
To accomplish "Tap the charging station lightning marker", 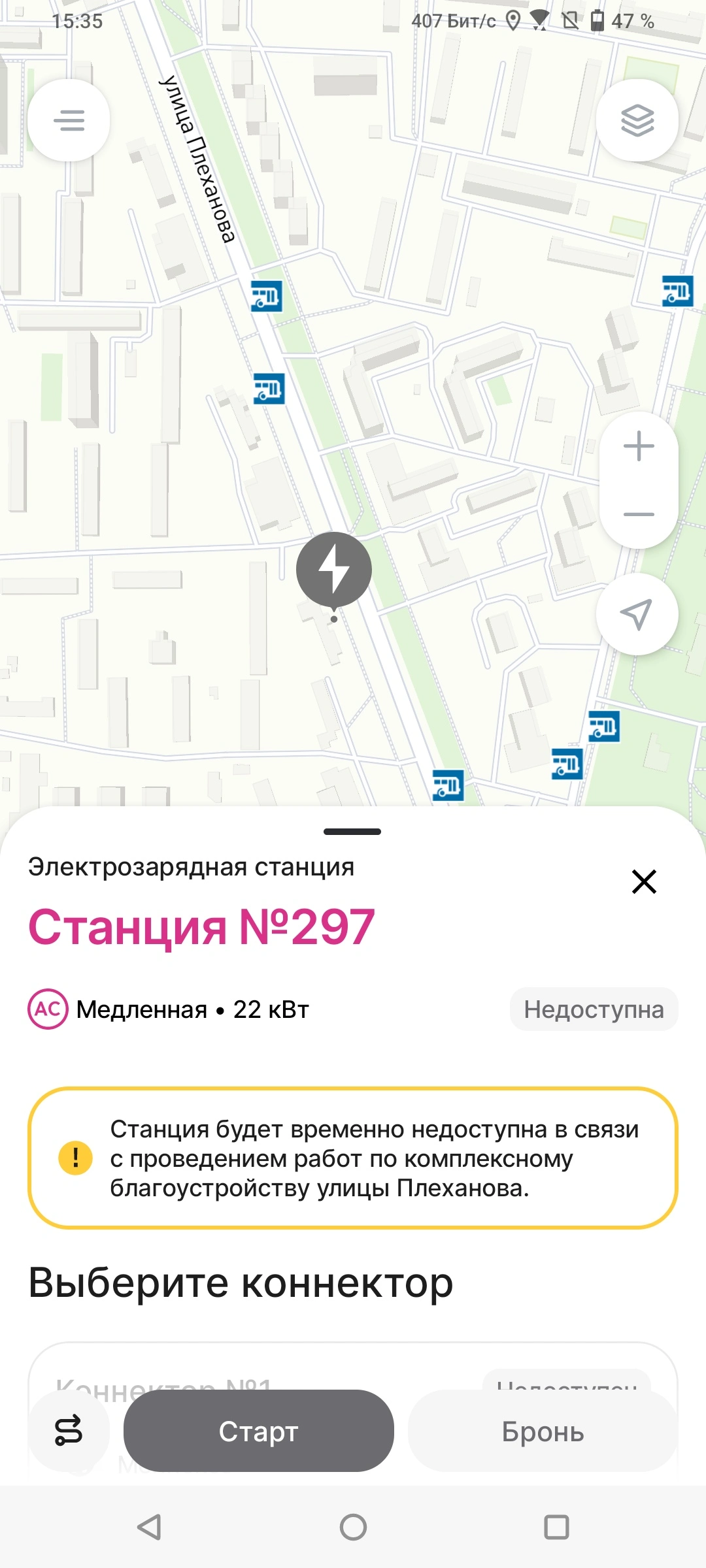I will 334,571.
